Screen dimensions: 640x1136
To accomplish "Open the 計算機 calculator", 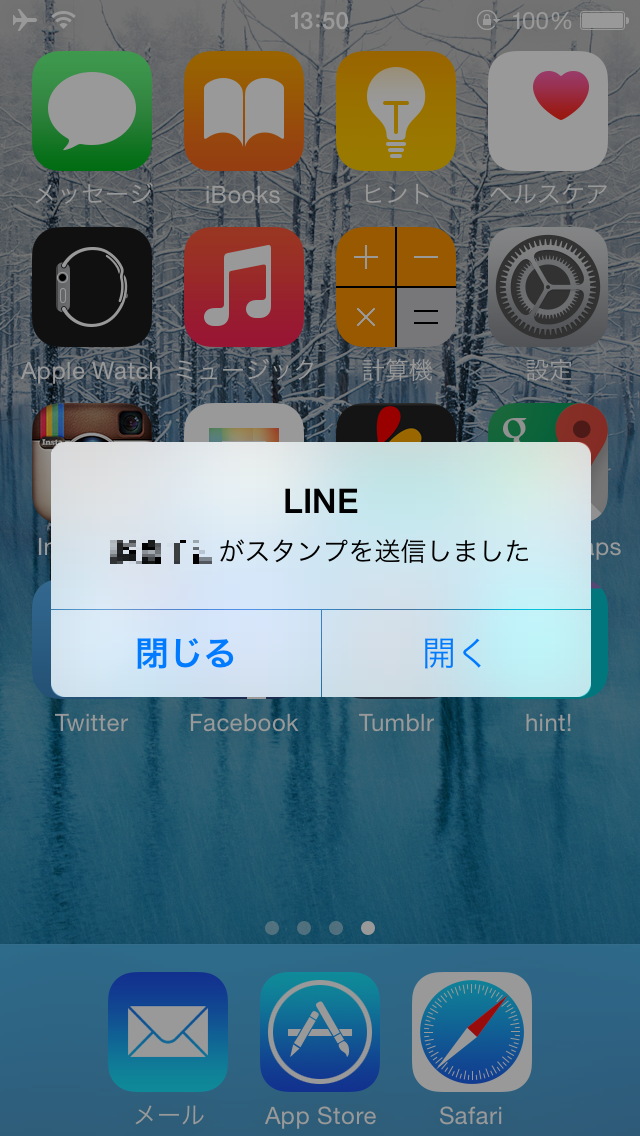I will (x=396, y=287).
